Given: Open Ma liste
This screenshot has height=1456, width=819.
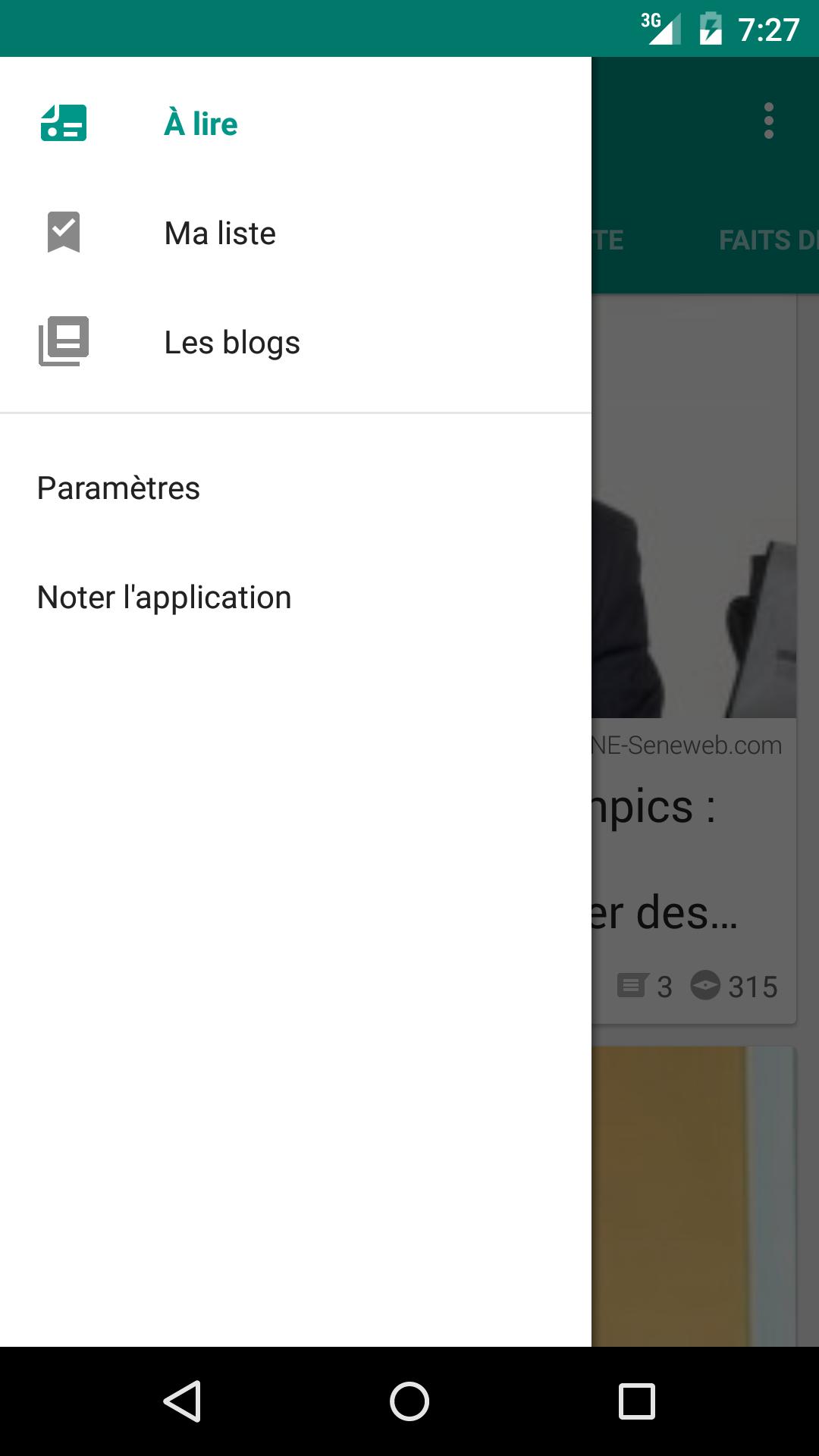Looking at the screenshot, I should (x=220, y=233).
